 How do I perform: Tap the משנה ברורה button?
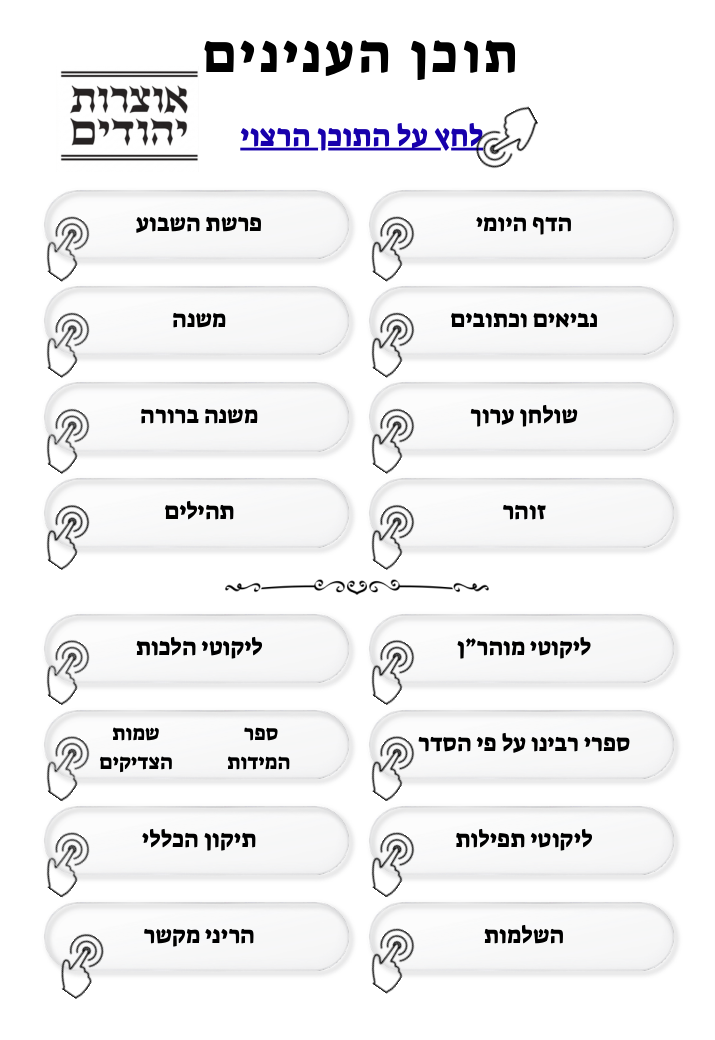198,417
